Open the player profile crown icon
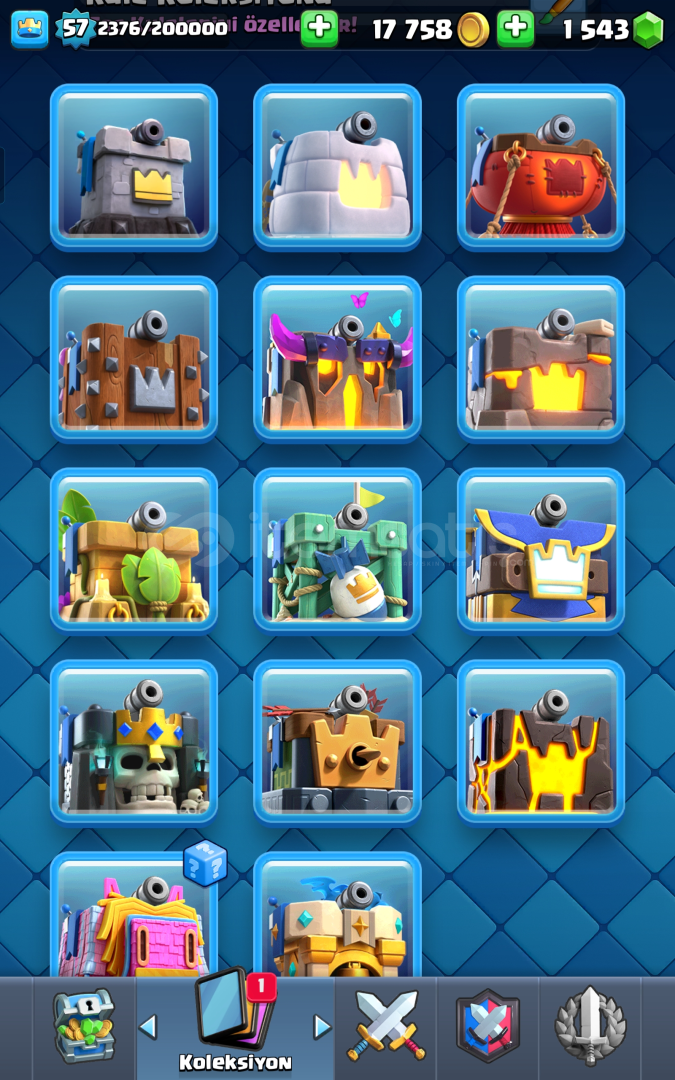The image size is (675, 1080). pyautogui.click(x=29, y=29)
